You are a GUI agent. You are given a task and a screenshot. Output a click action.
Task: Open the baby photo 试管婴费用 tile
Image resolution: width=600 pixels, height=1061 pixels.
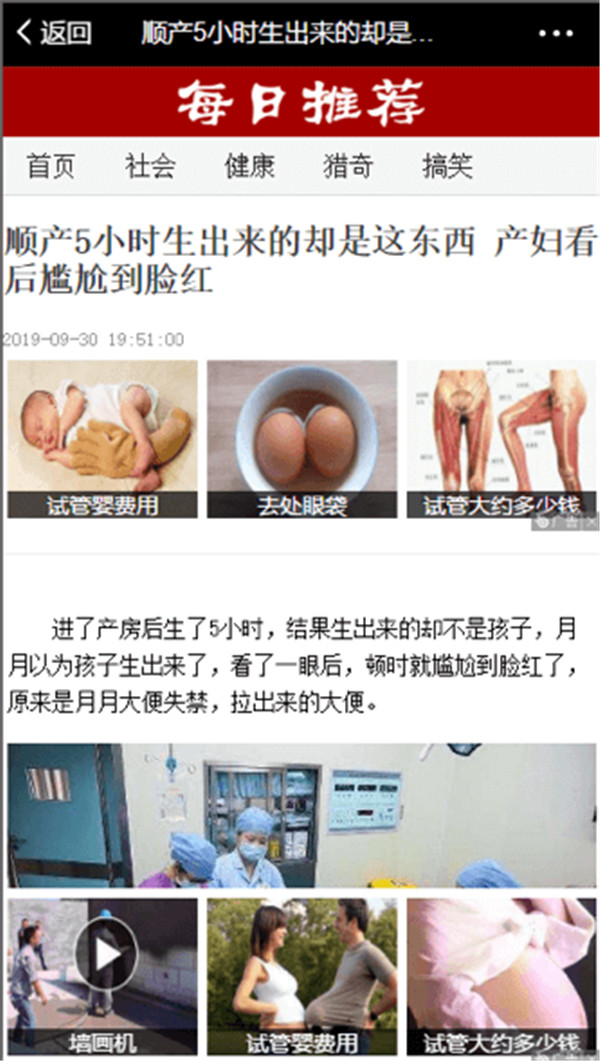coord(102,438)
